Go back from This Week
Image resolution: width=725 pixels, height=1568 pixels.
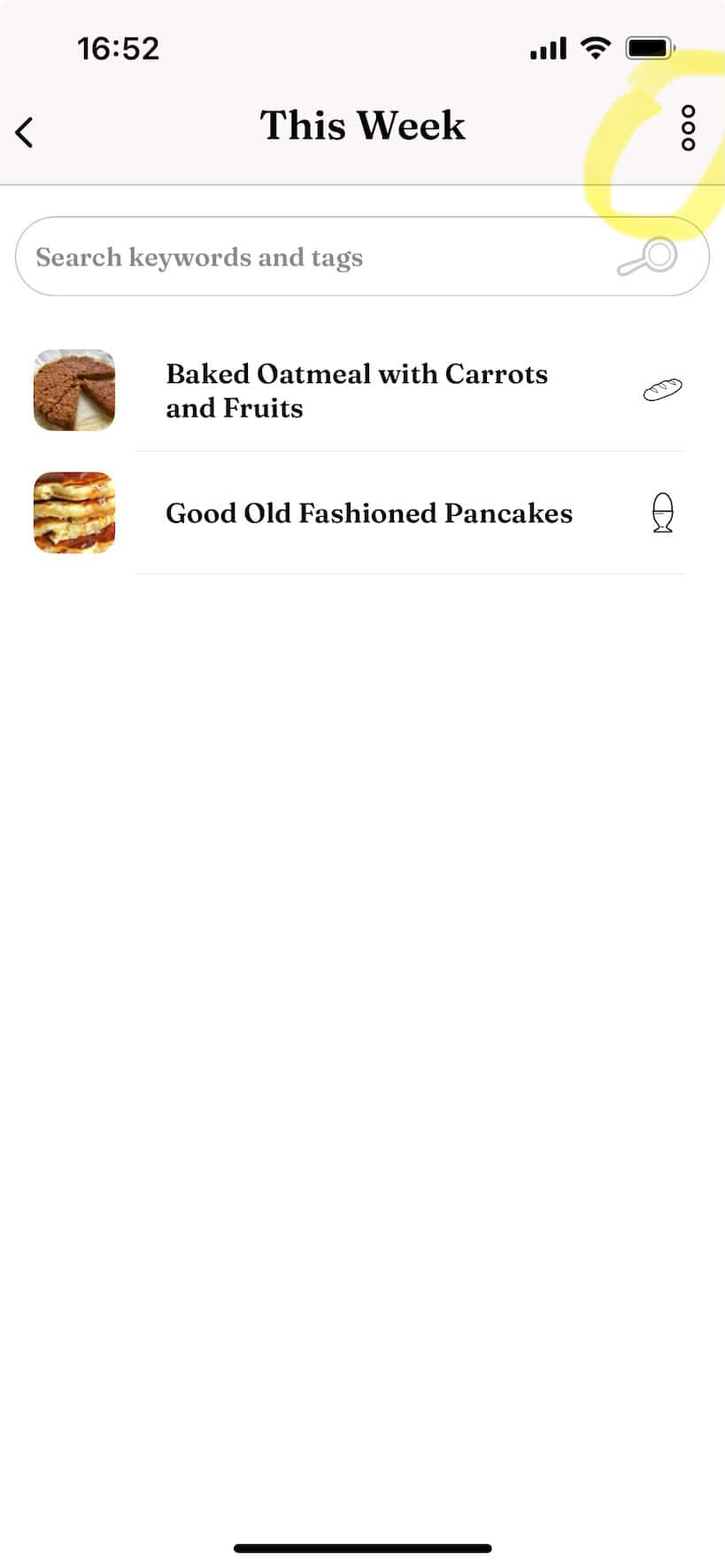(25, 132)
